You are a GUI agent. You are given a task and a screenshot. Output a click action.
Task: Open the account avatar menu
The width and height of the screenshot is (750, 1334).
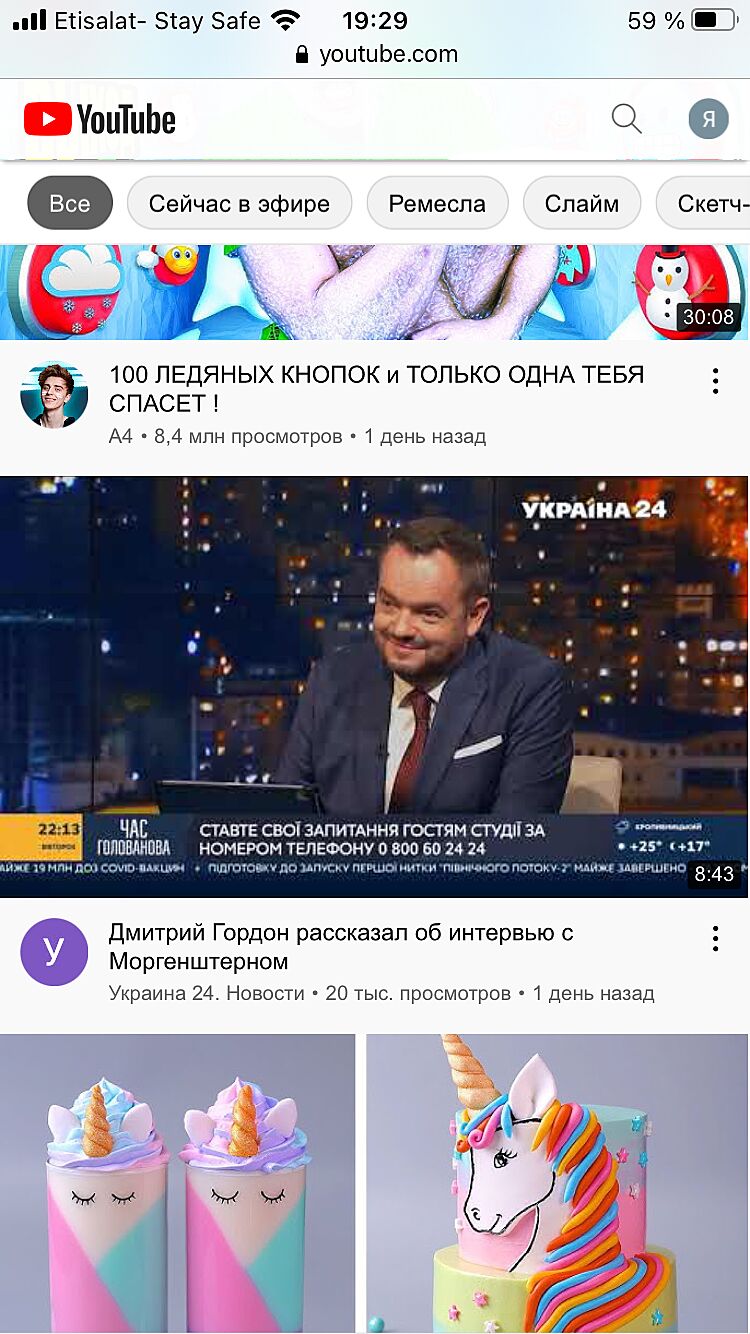(708, 119)
